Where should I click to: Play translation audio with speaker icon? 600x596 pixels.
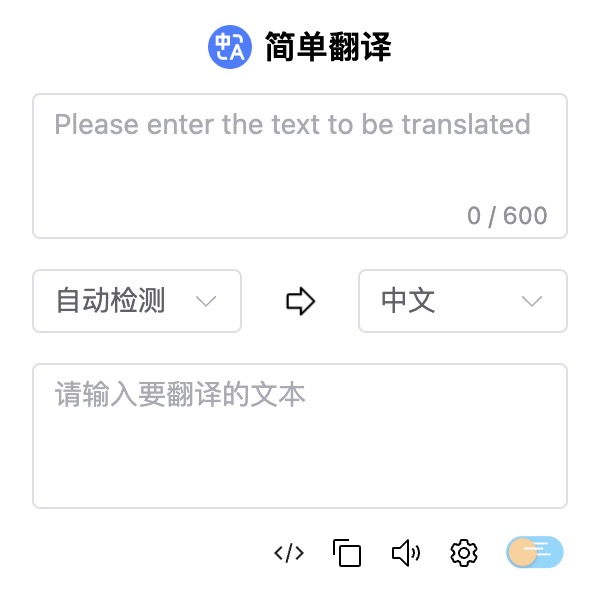pyautogui.click(x=405, y=553)
